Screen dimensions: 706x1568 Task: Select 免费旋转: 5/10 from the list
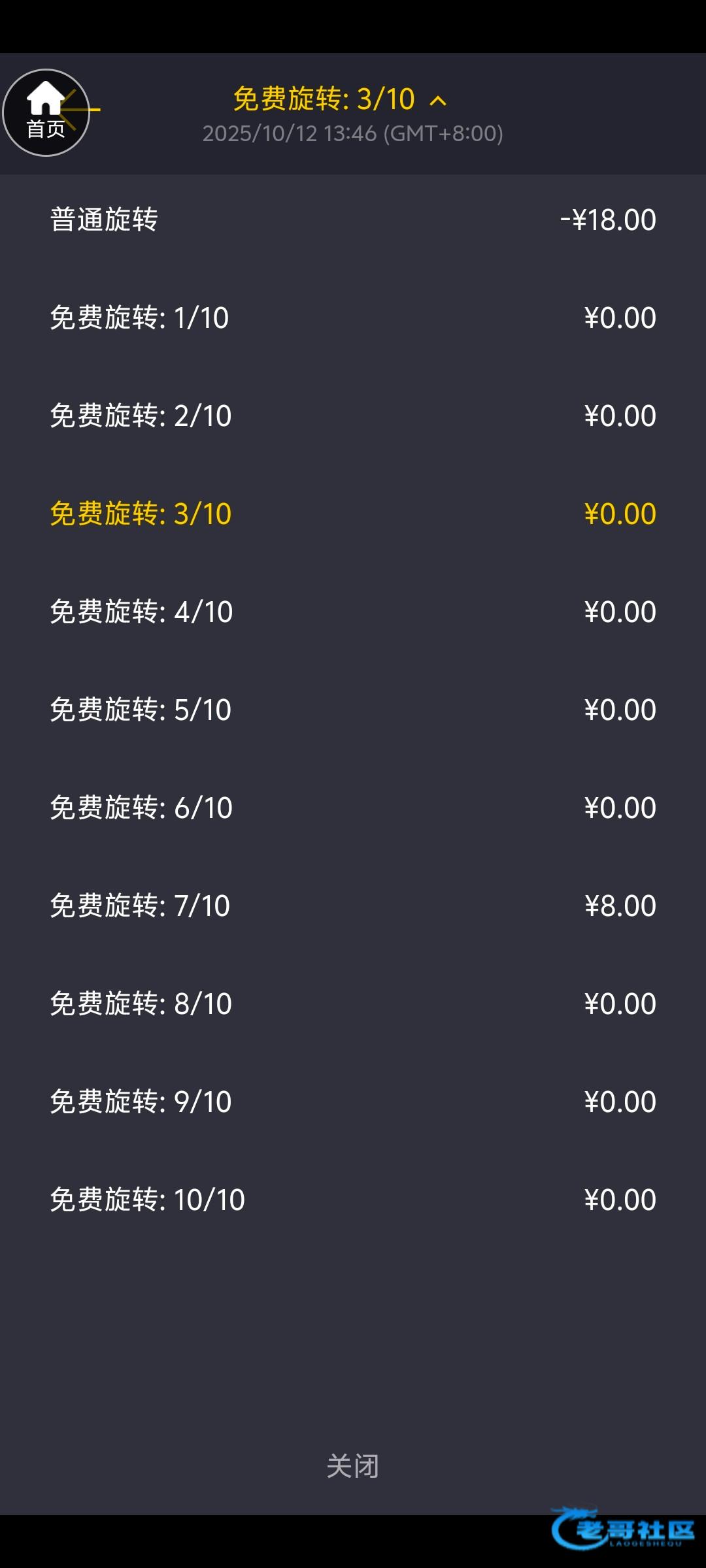click(353, 710)
